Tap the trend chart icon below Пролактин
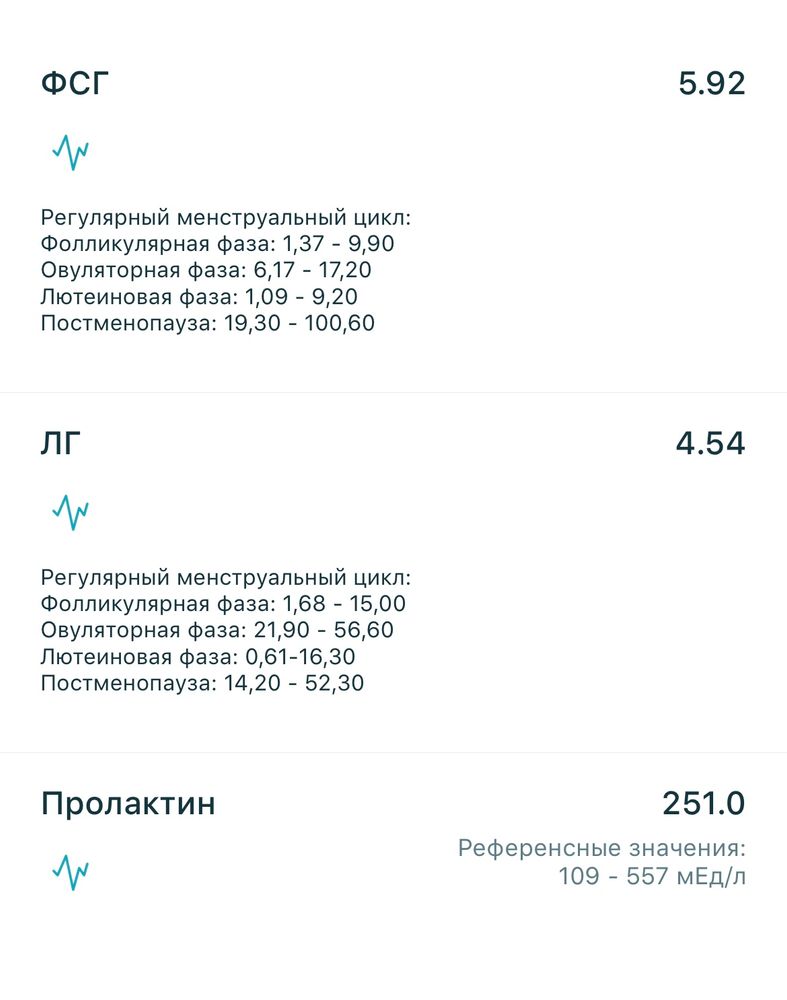 71,870
